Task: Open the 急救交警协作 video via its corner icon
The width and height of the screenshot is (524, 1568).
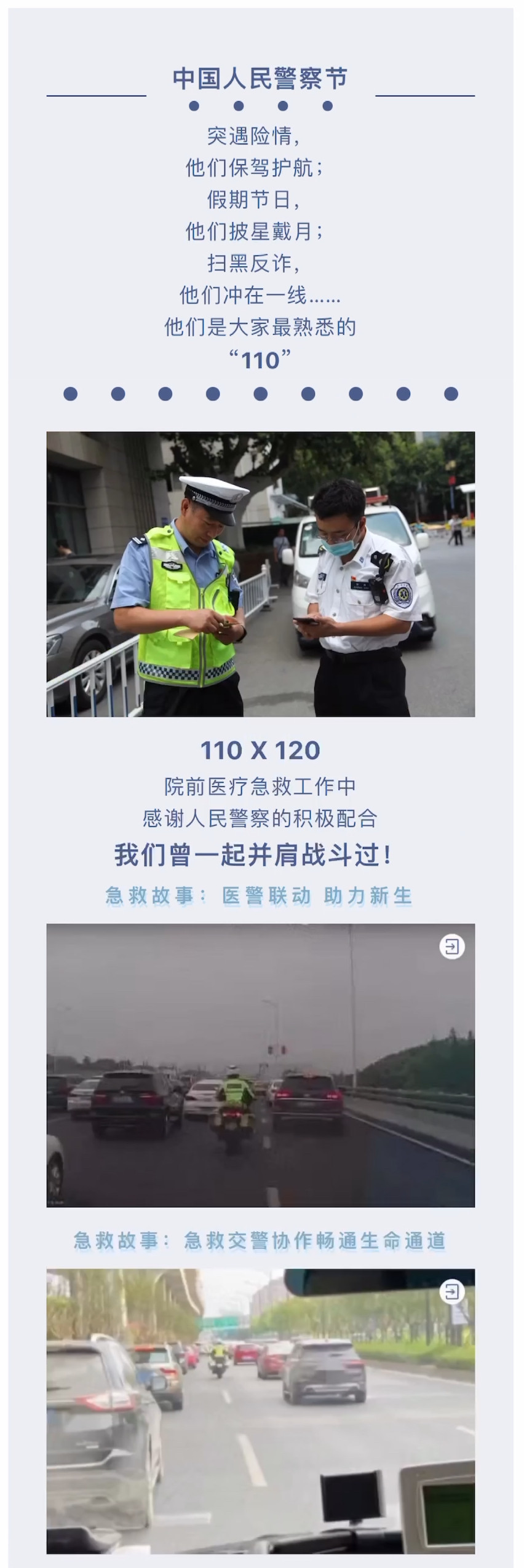Action: click(451, 1291)
